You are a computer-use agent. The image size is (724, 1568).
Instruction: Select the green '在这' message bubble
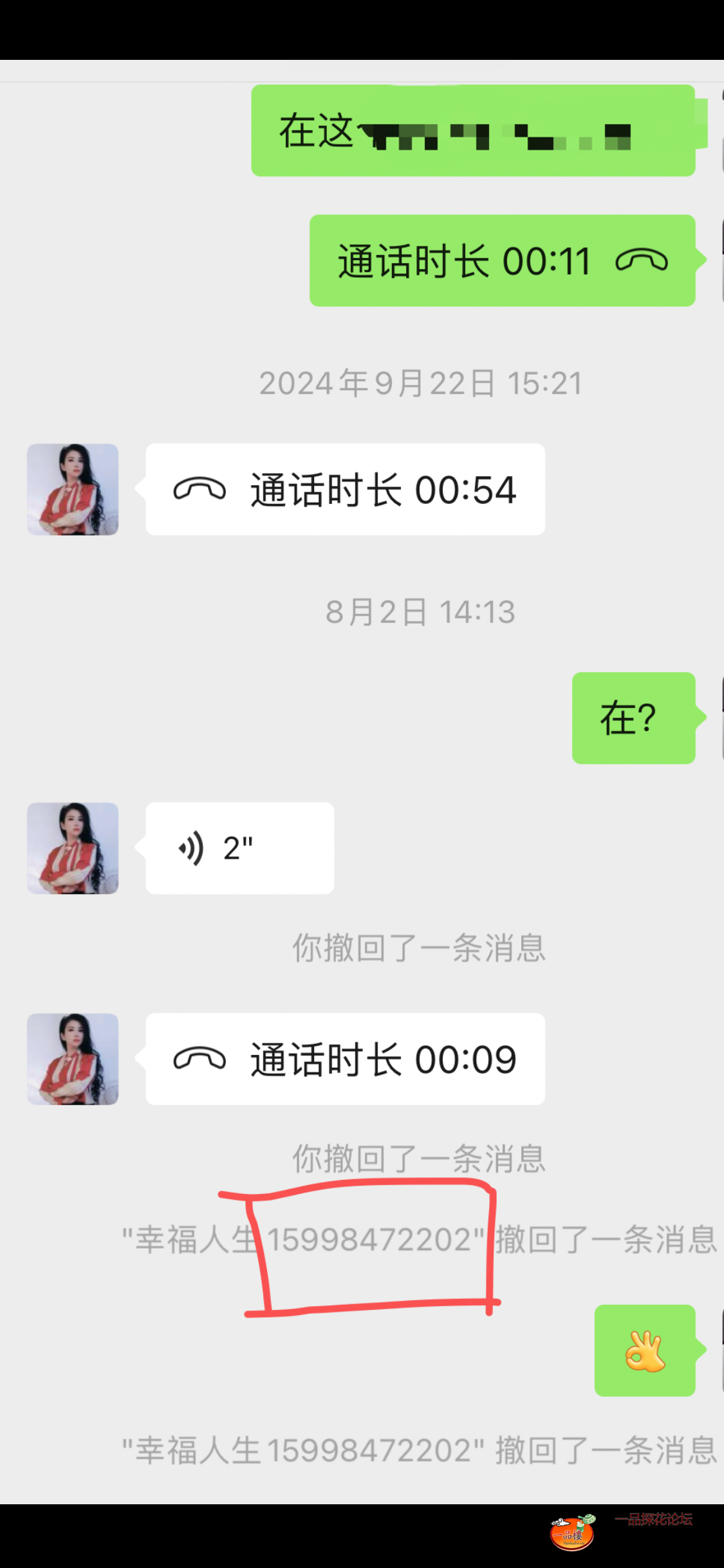474,131
